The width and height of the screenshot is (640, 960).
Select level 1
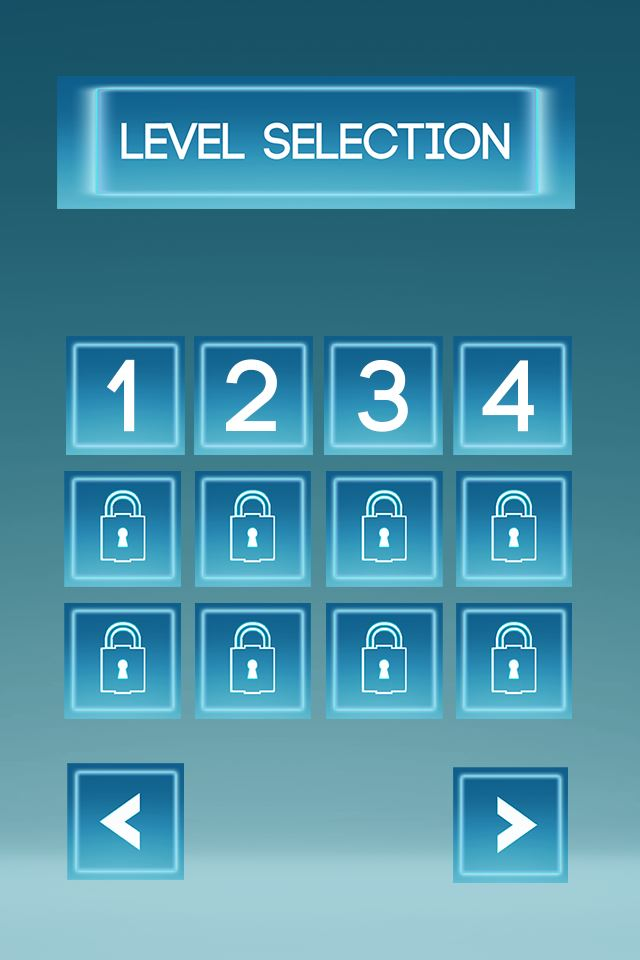point(124,396)
